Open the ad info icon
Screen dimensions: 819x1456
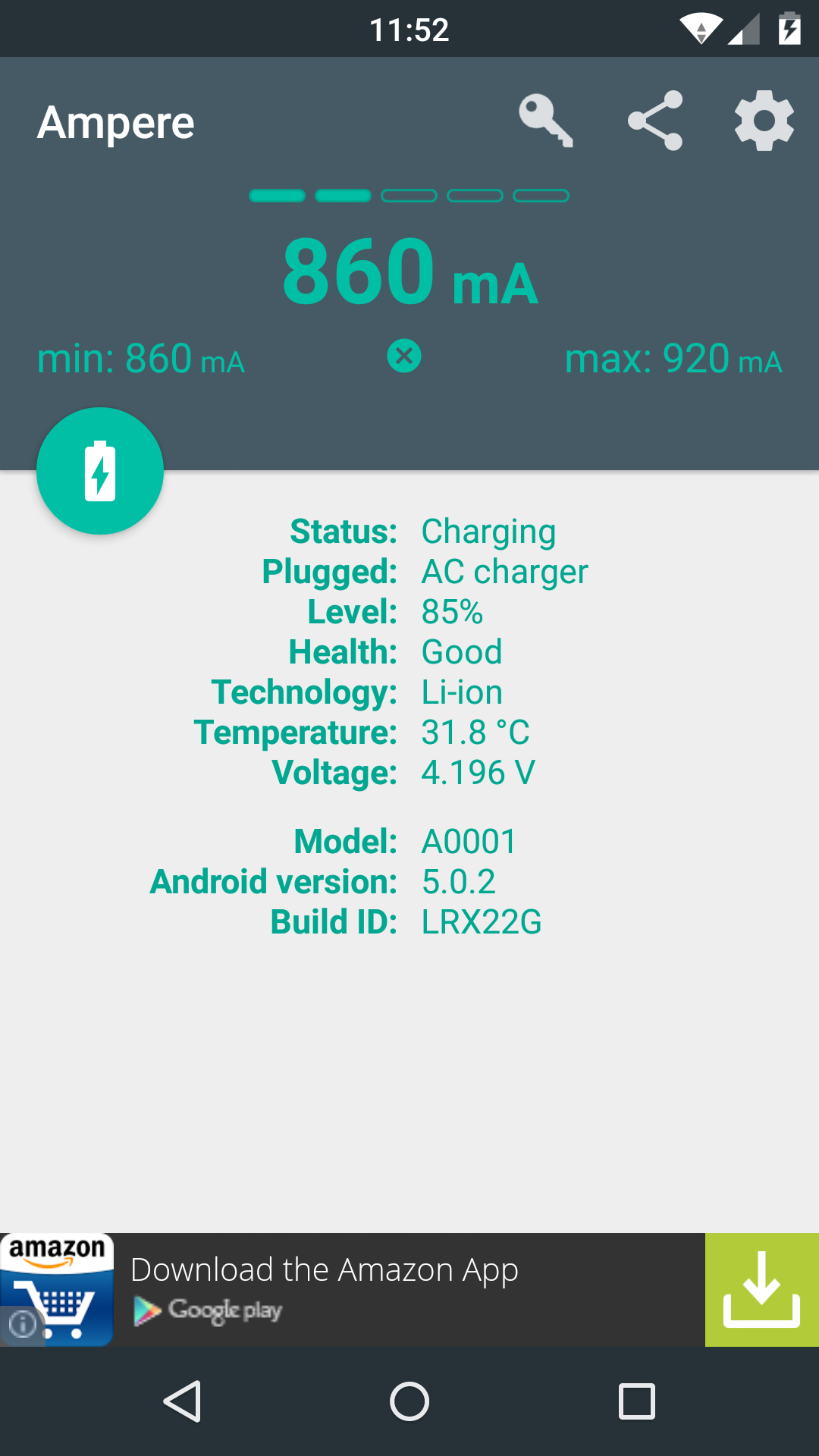23,1324
